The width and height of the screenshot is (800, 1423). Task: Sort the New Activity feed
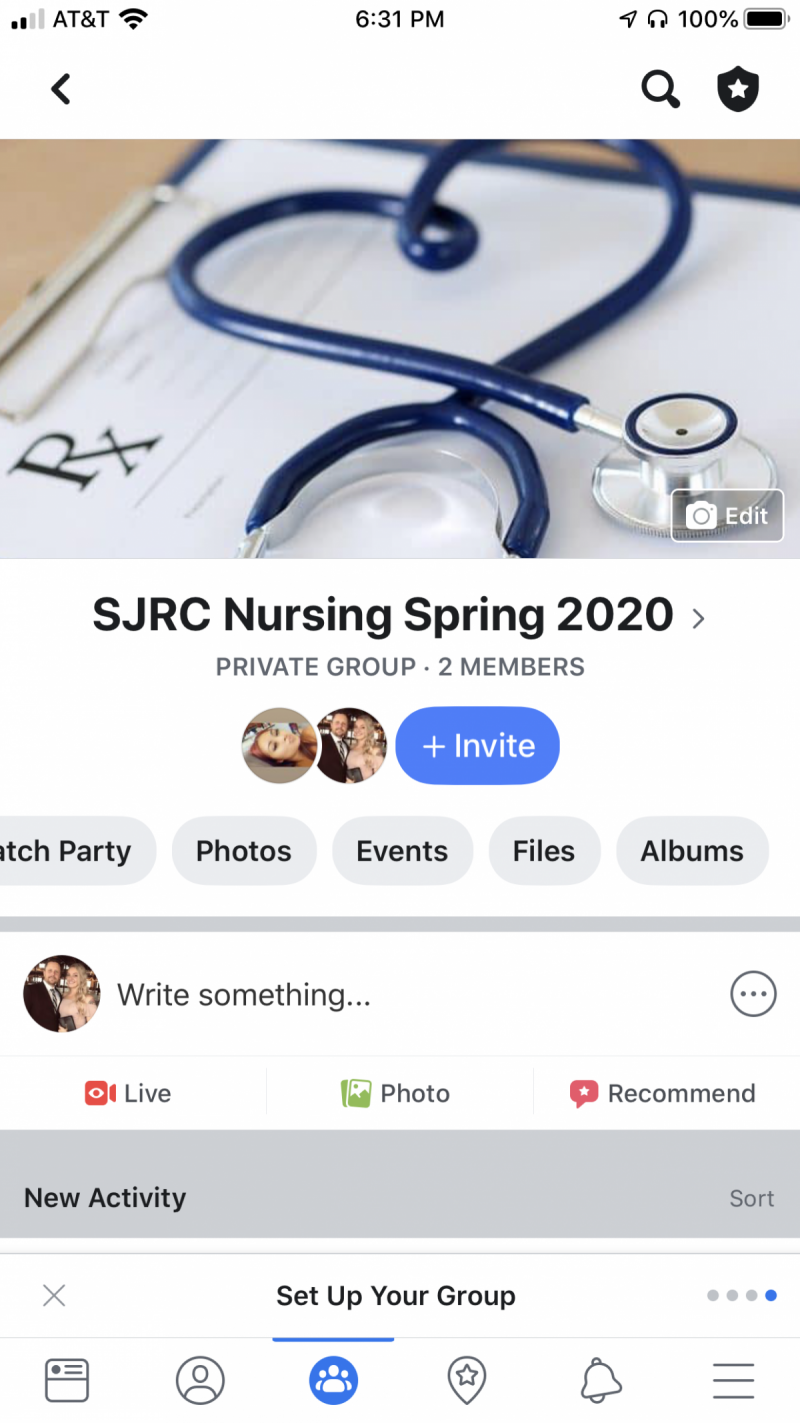[751, 1198]
